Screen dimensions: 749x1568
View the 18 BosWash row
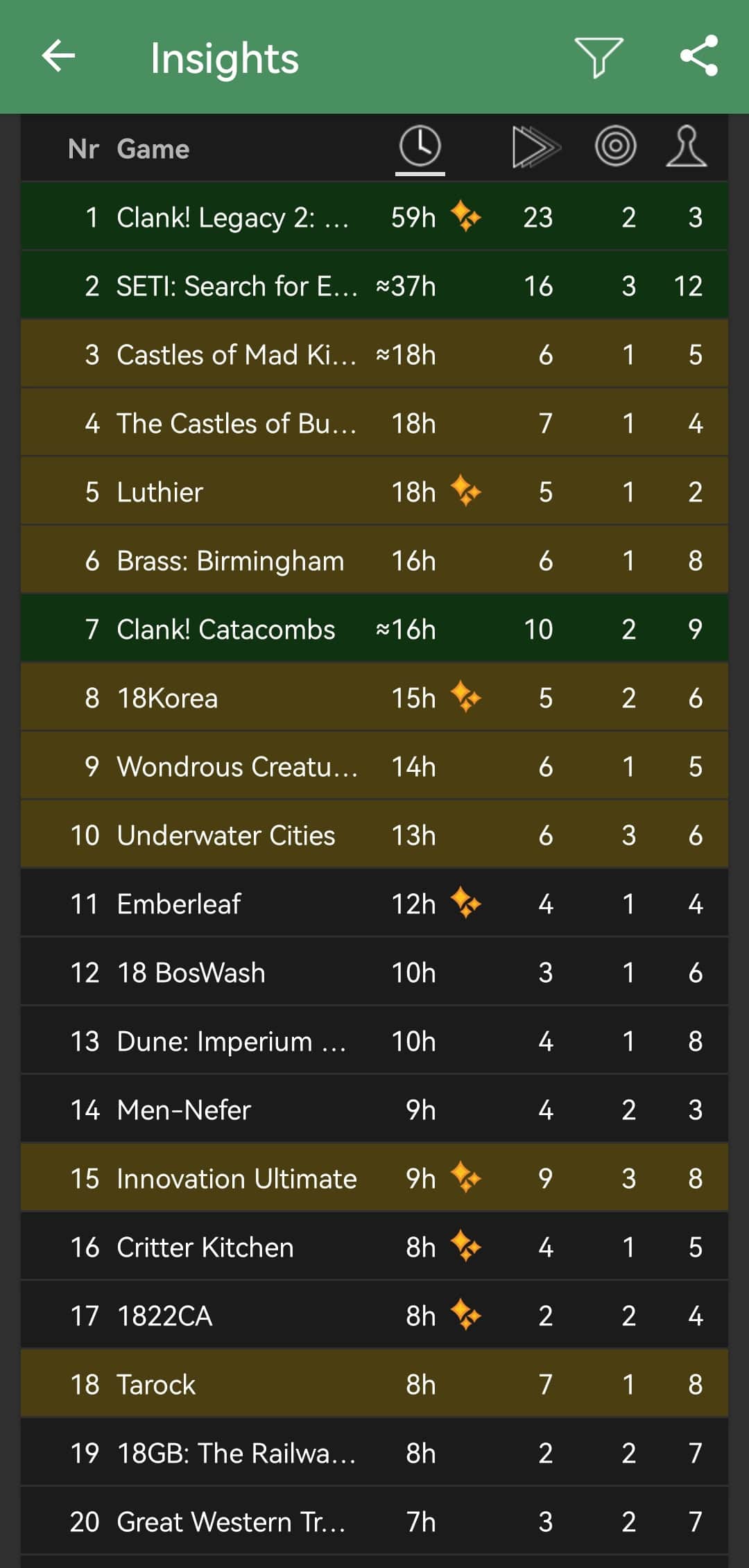(191, 973)
